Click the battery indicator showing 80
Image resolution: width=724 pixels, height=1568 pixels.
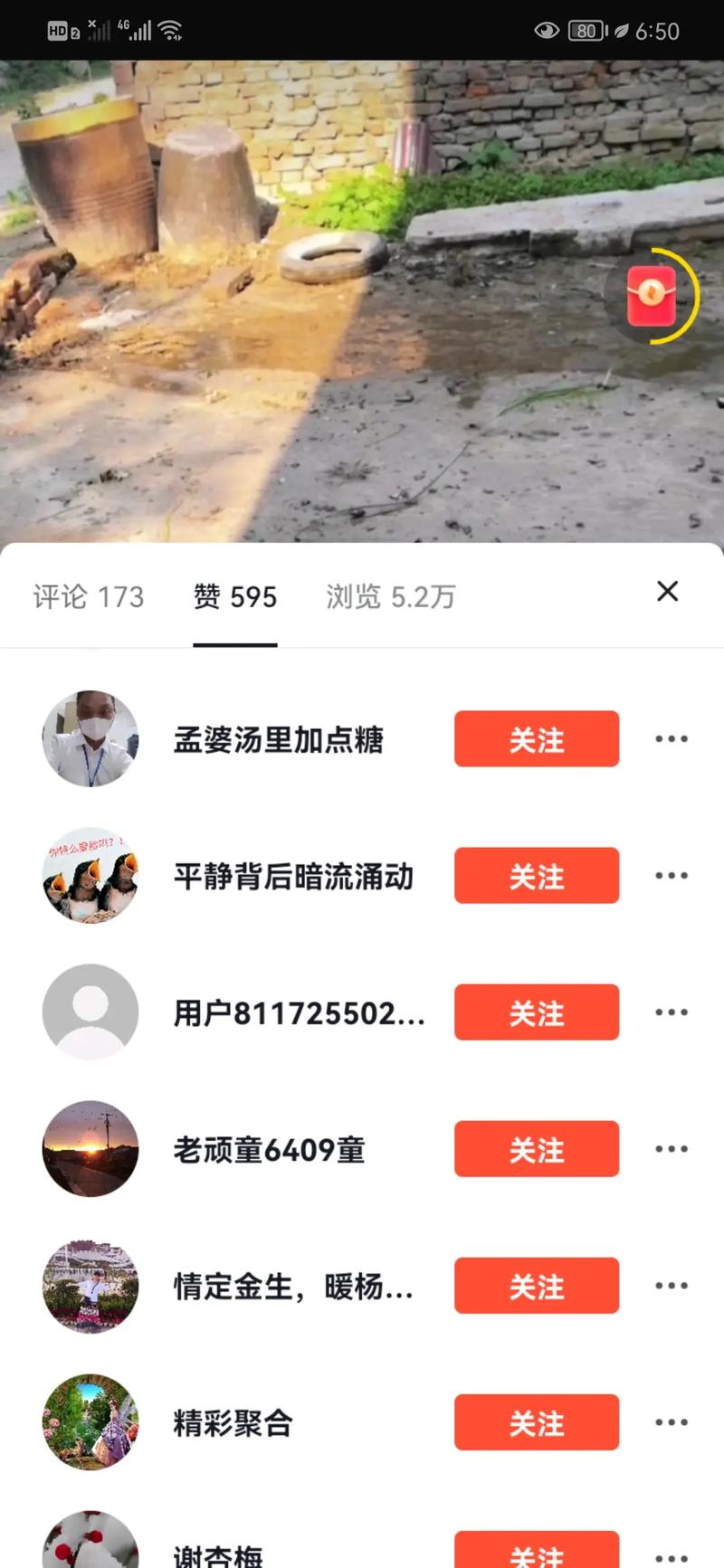586,30
